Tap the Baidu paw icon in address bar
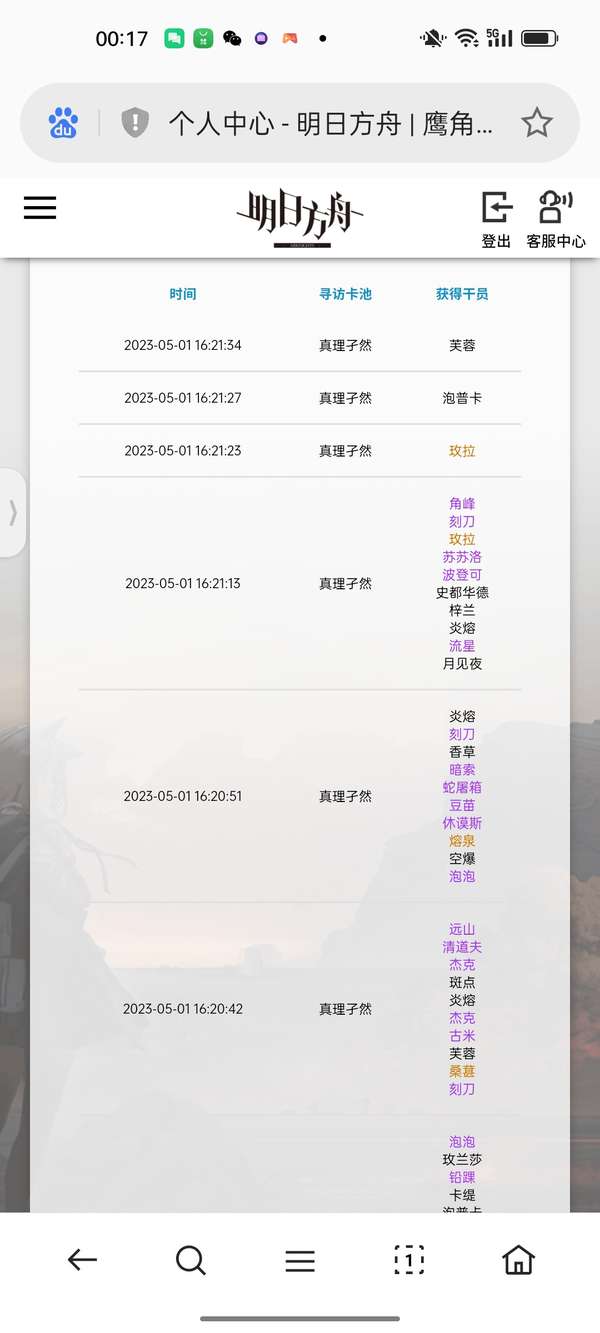This screenshot has height=1333, width=600. tap(63, 123)
